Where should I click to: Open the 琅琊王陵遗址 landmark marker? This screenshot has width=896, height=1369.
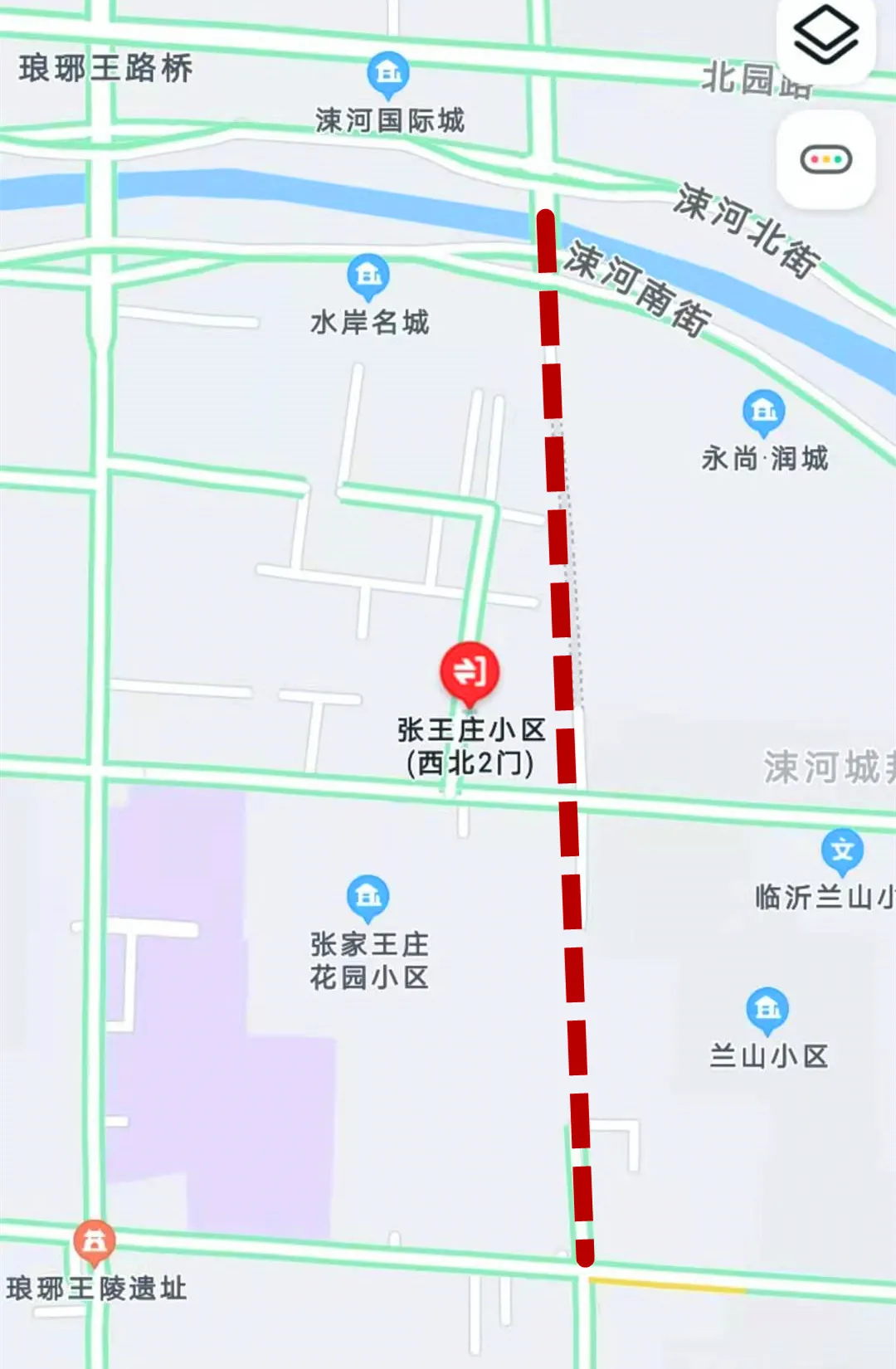click(95, 1242)
